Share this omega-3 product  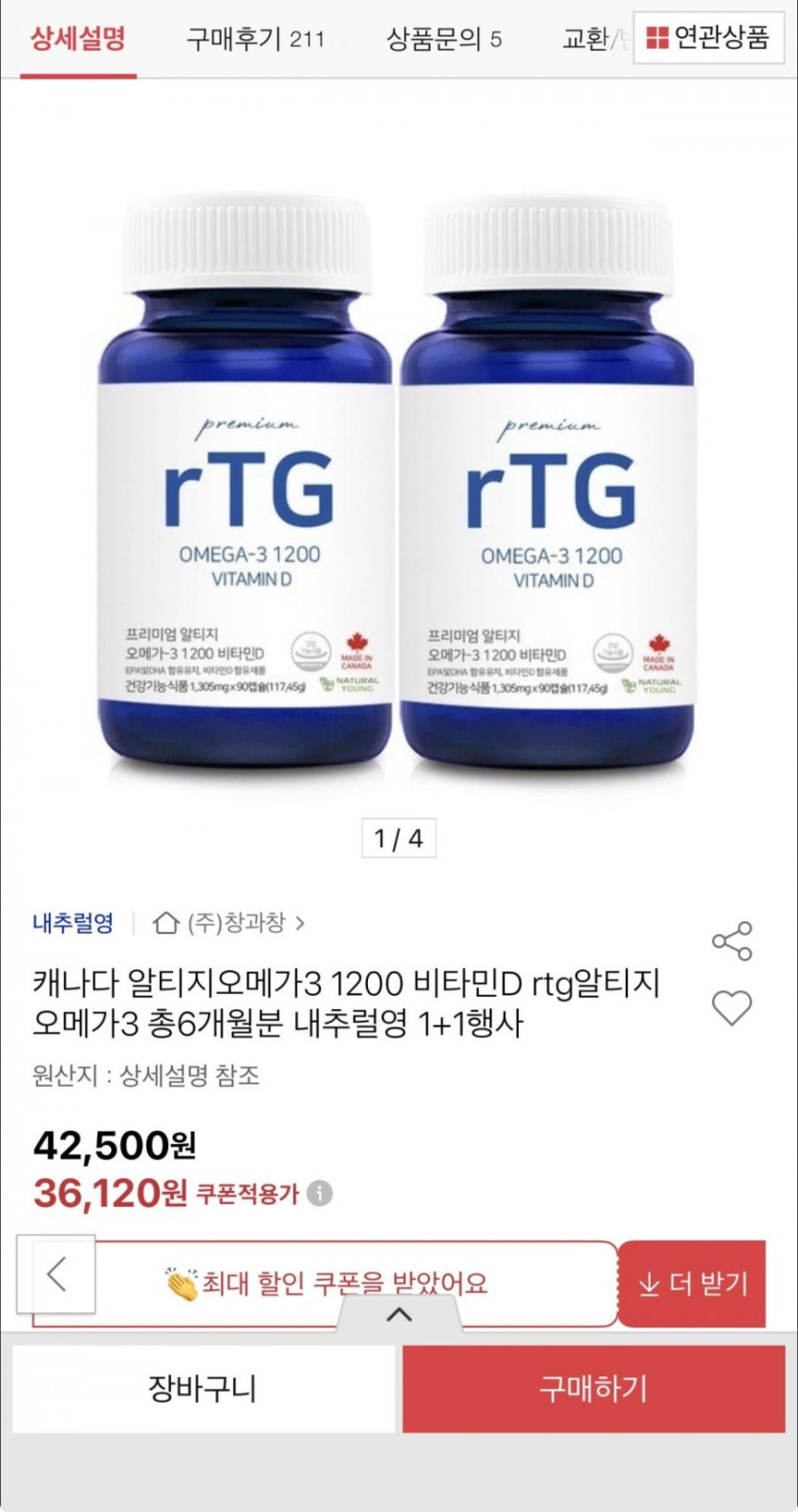(732, 941)
